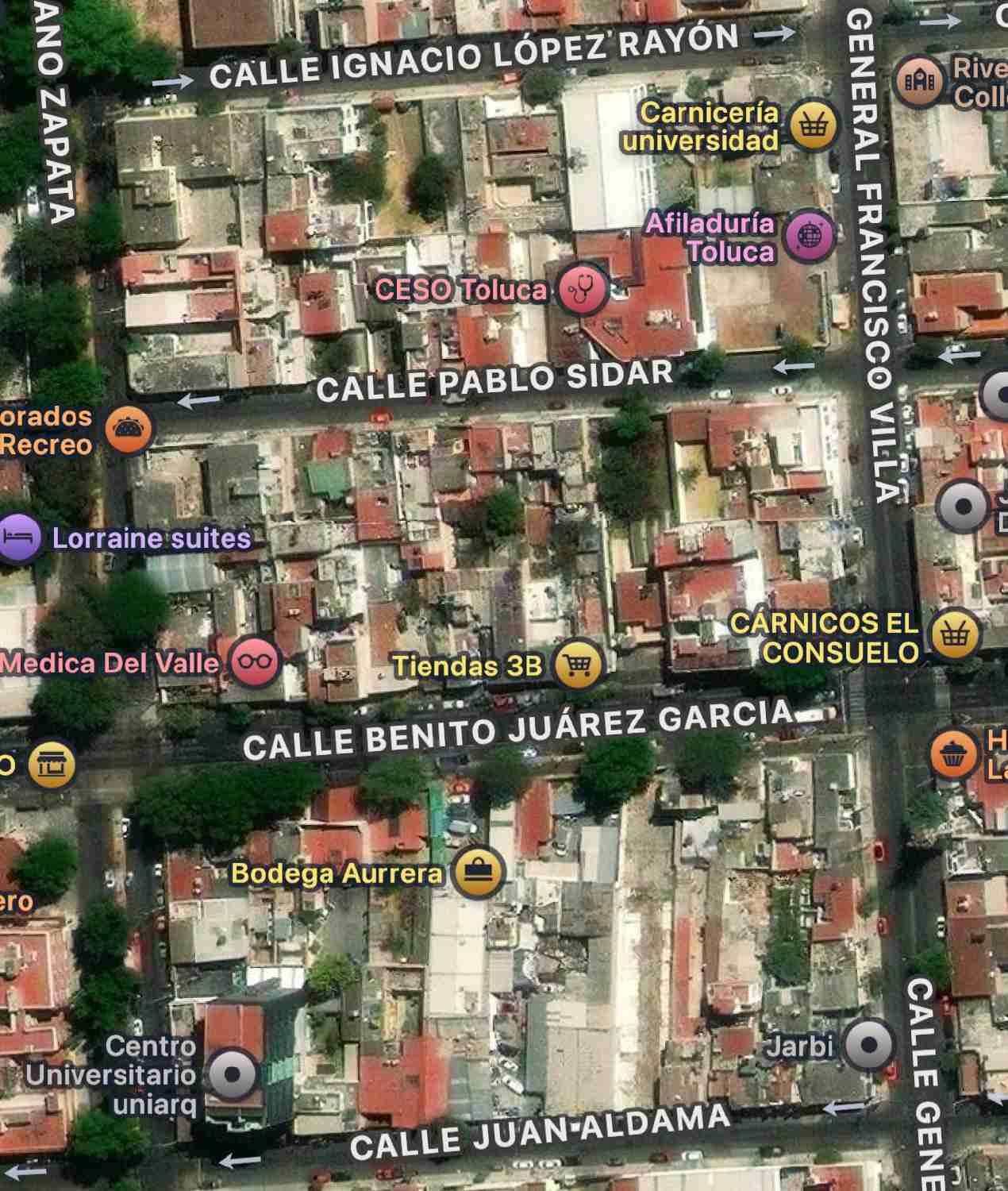The width and height of the screenshot is (1008, 1191).
Task: Select the Afiladuría Toluca map pin
Action: tap(810, 236)
